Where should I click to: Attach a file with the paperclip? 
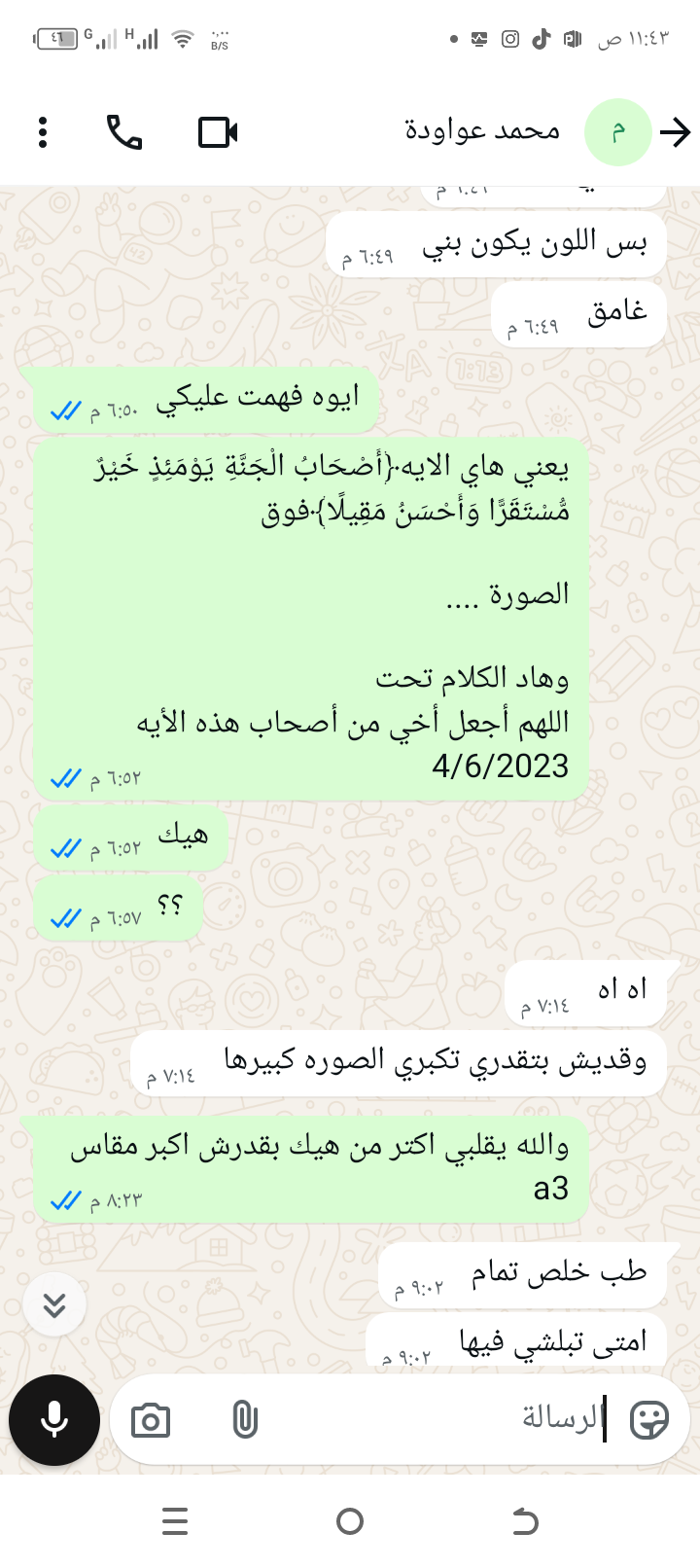coord(245,1420)
